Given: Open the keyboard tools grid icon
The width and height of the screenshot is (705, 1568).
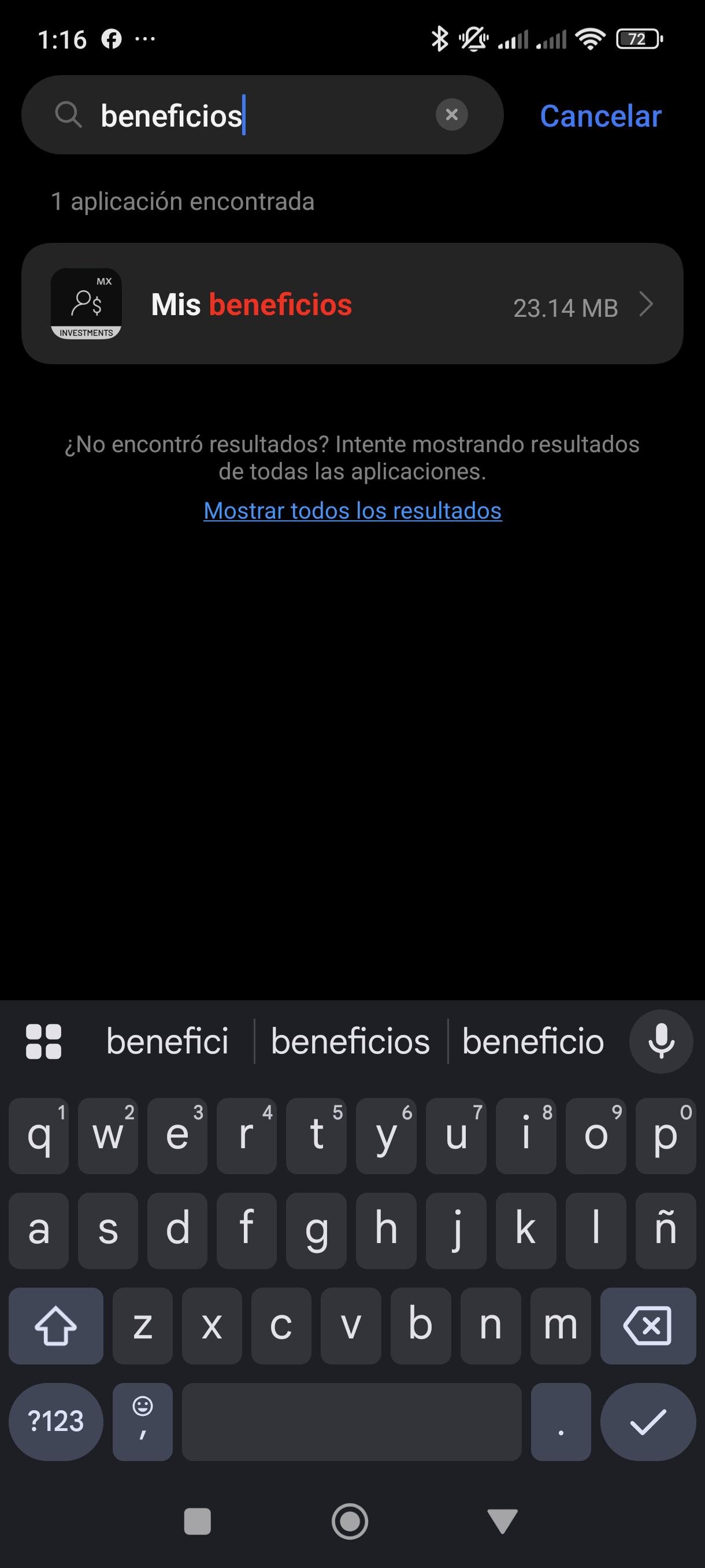Looking at the screenshot, I should tap(44, 1041).
